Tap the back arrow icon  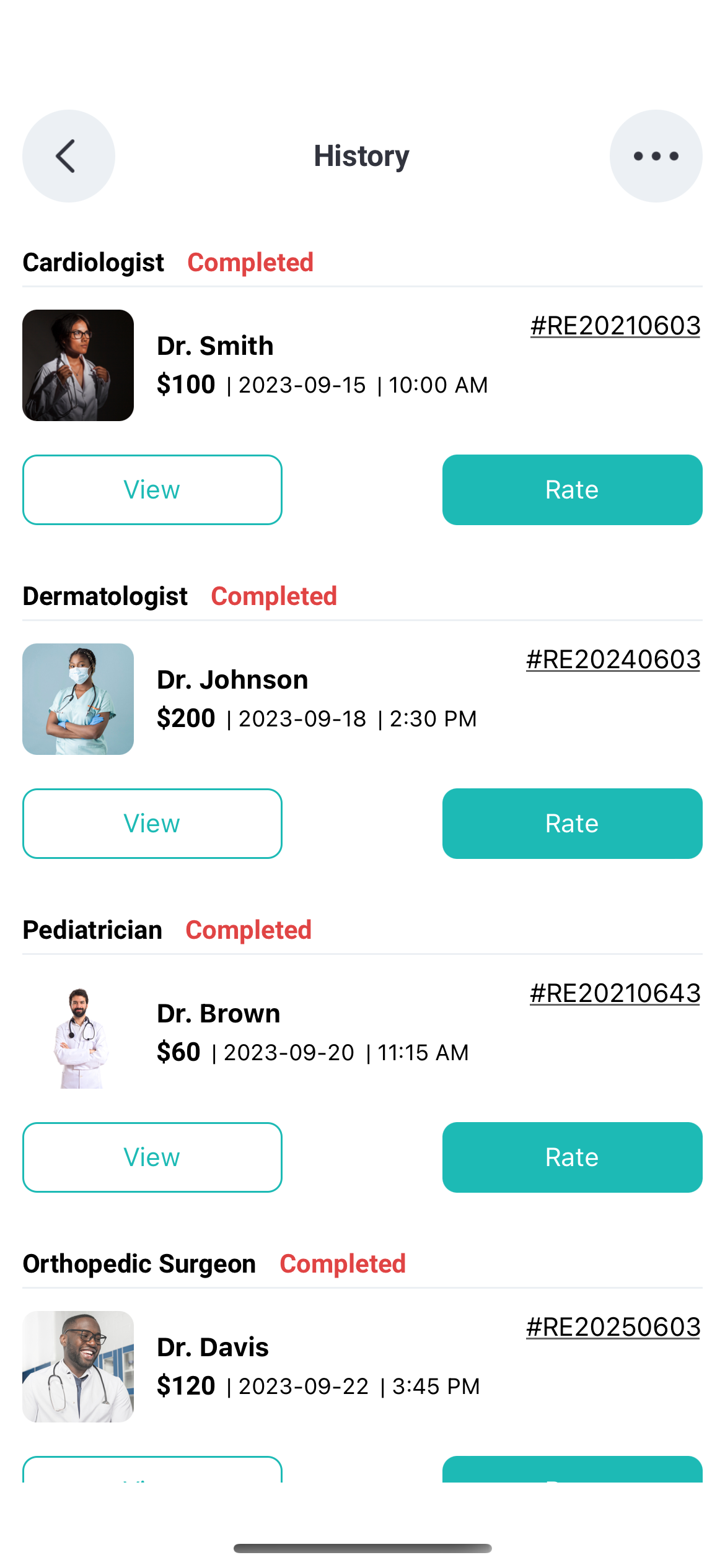coord(68,156)
